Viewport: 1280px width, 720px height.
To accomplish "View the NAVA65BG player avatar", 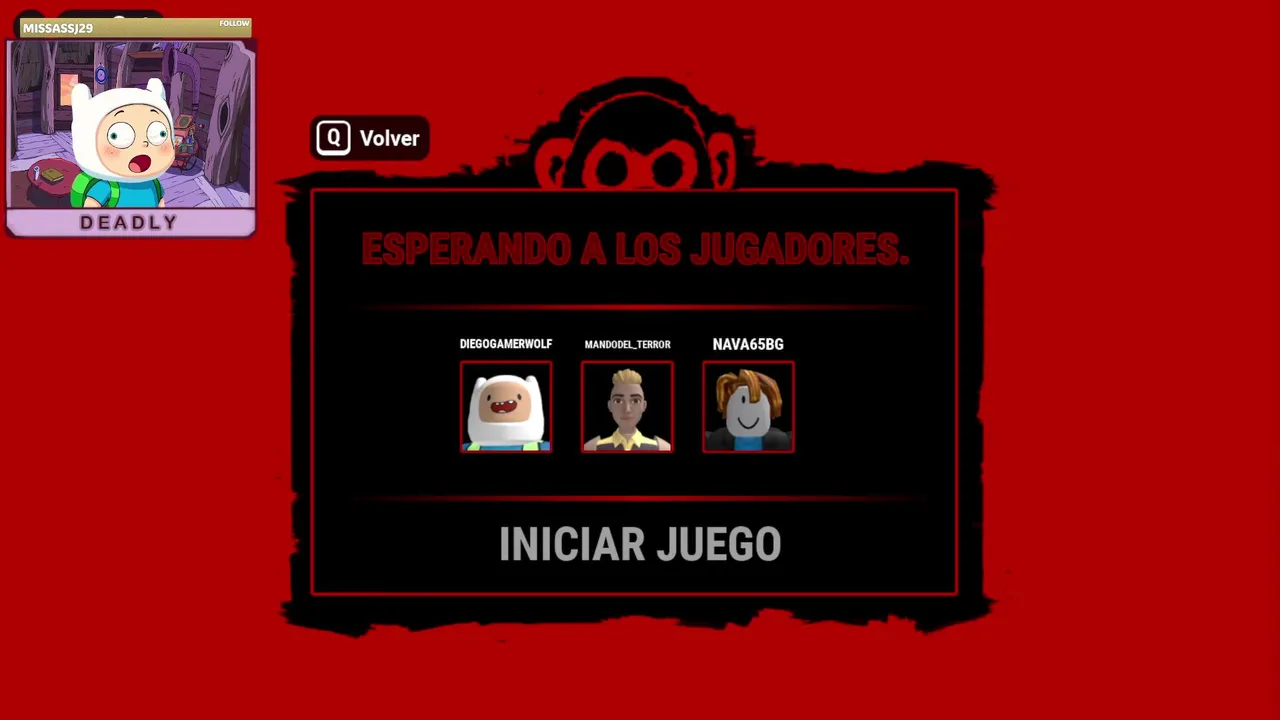I will point(748,407).
